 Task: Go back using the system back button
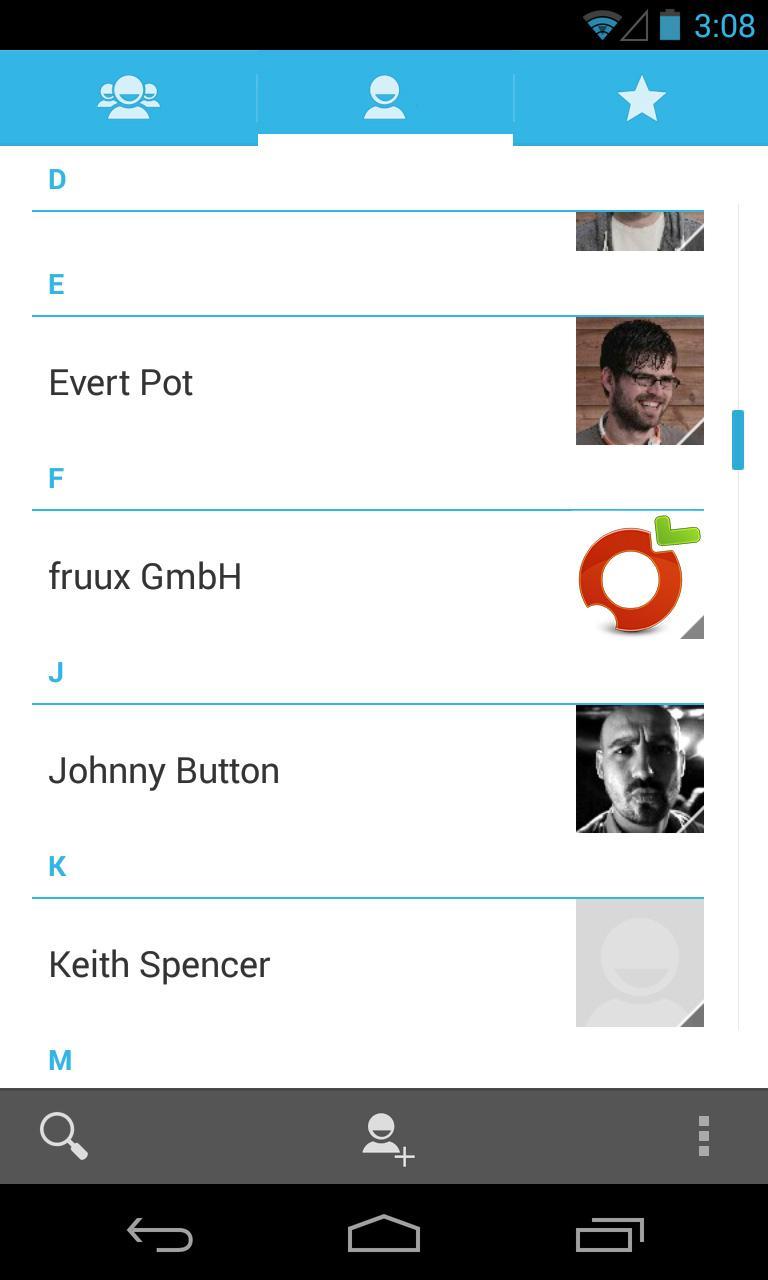pyautogui.click(x=160, y=1236)
